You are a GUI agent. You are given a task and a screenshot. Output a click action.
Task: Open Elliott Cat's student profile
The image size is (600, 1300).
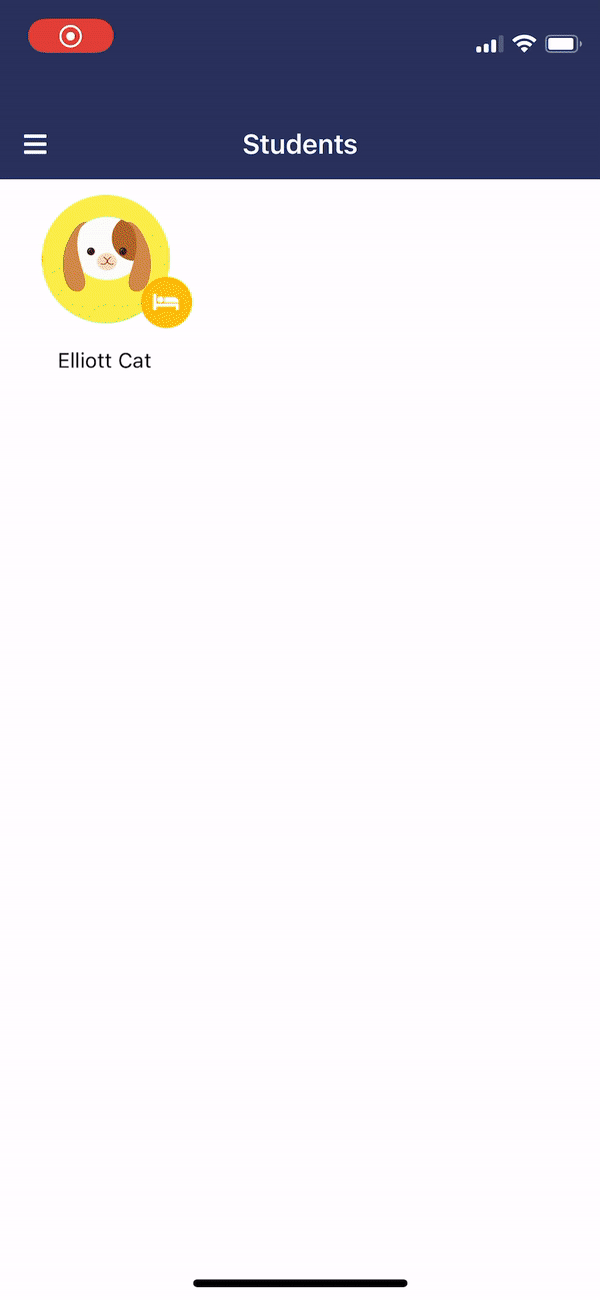tap(106, 259)
